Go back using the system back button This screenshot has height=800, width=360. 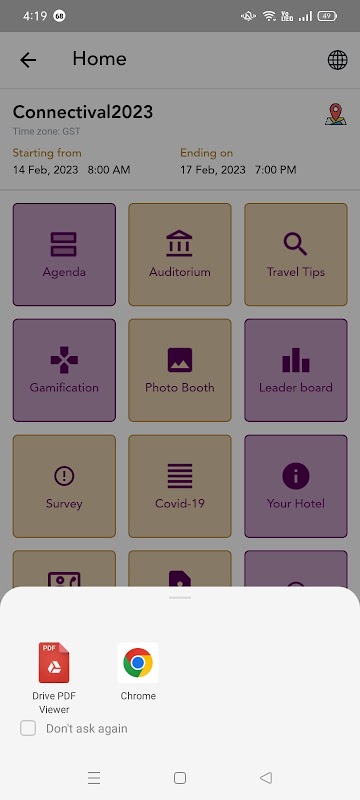[265, 778]
